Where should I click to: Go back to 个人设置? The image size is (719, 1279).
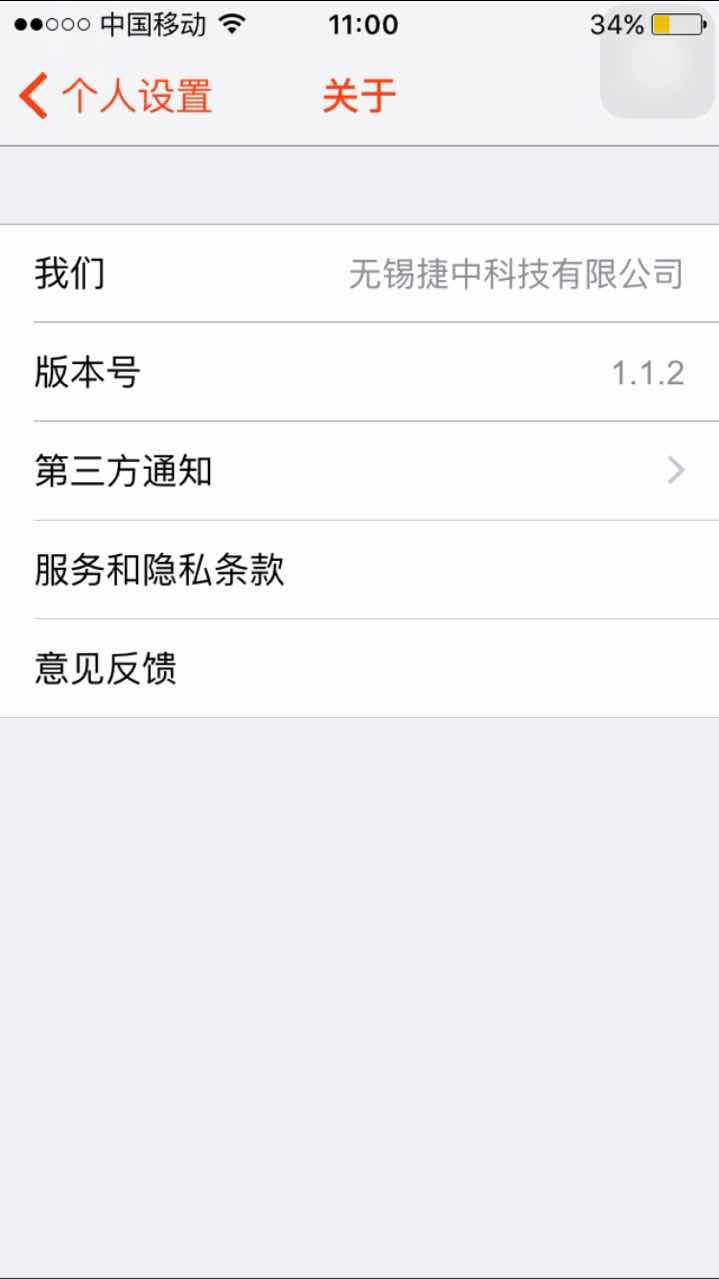(115, 97)
